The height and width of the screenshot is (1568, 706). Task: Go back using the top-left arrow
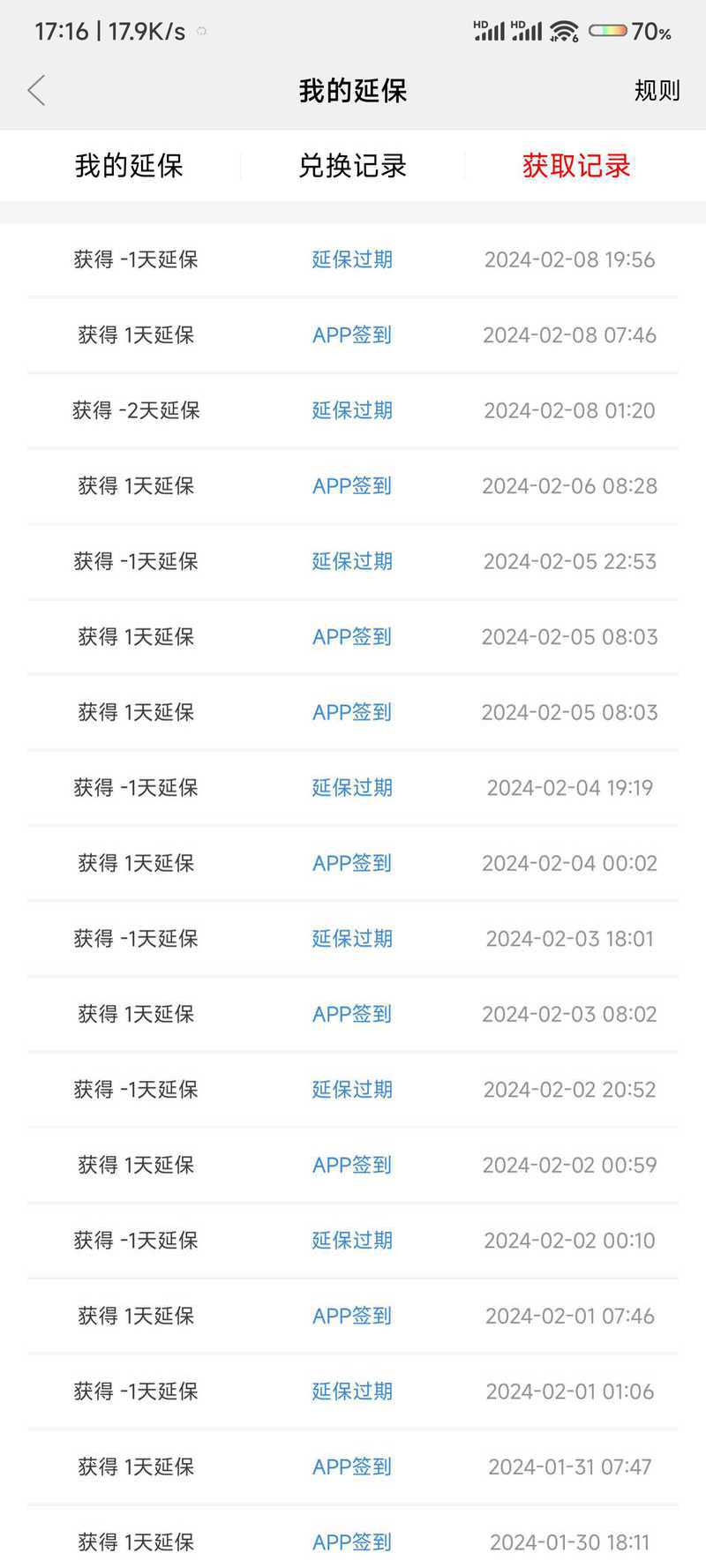[36, 90]
